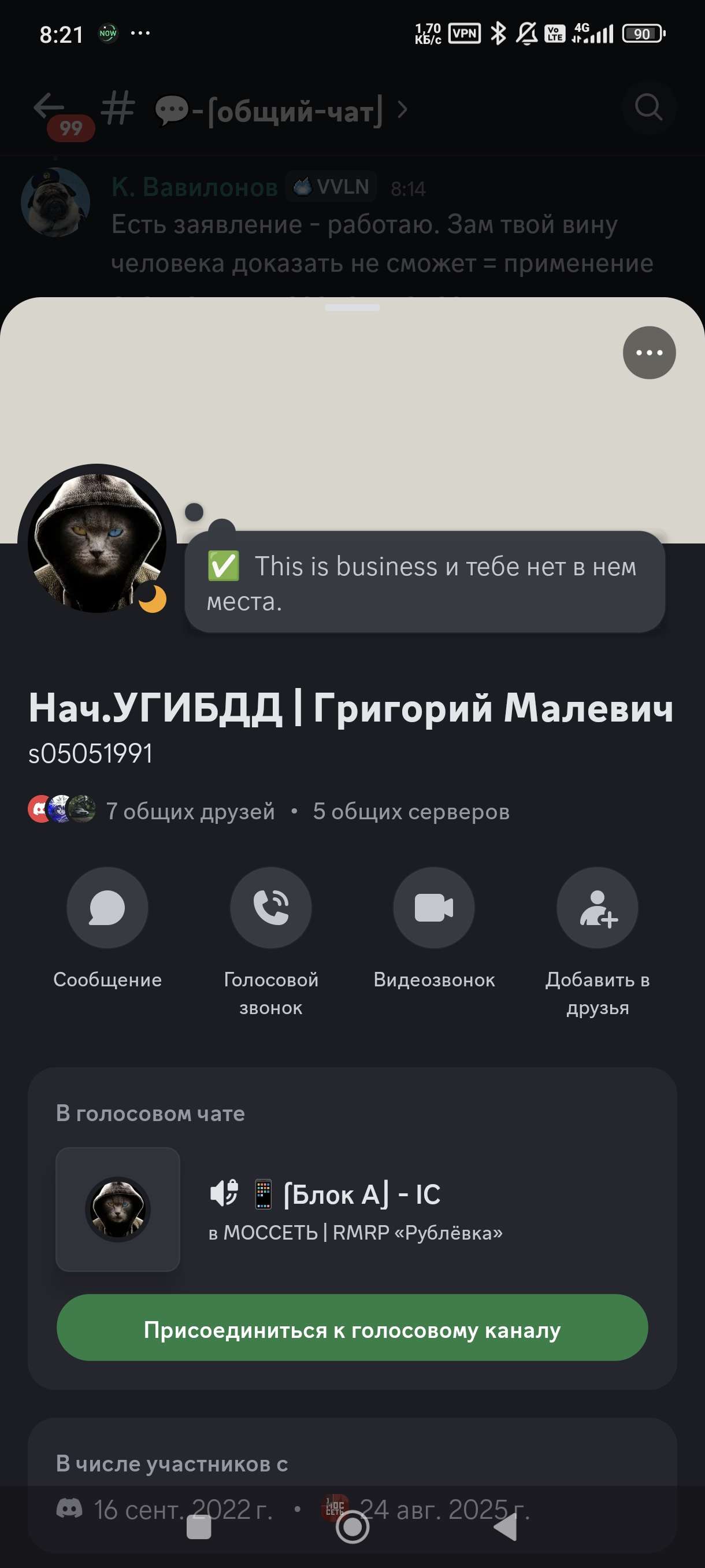This screenshot has width=705, height=1568.
Task: Open the profile overflow menu
Action: (x=648, y=353)
